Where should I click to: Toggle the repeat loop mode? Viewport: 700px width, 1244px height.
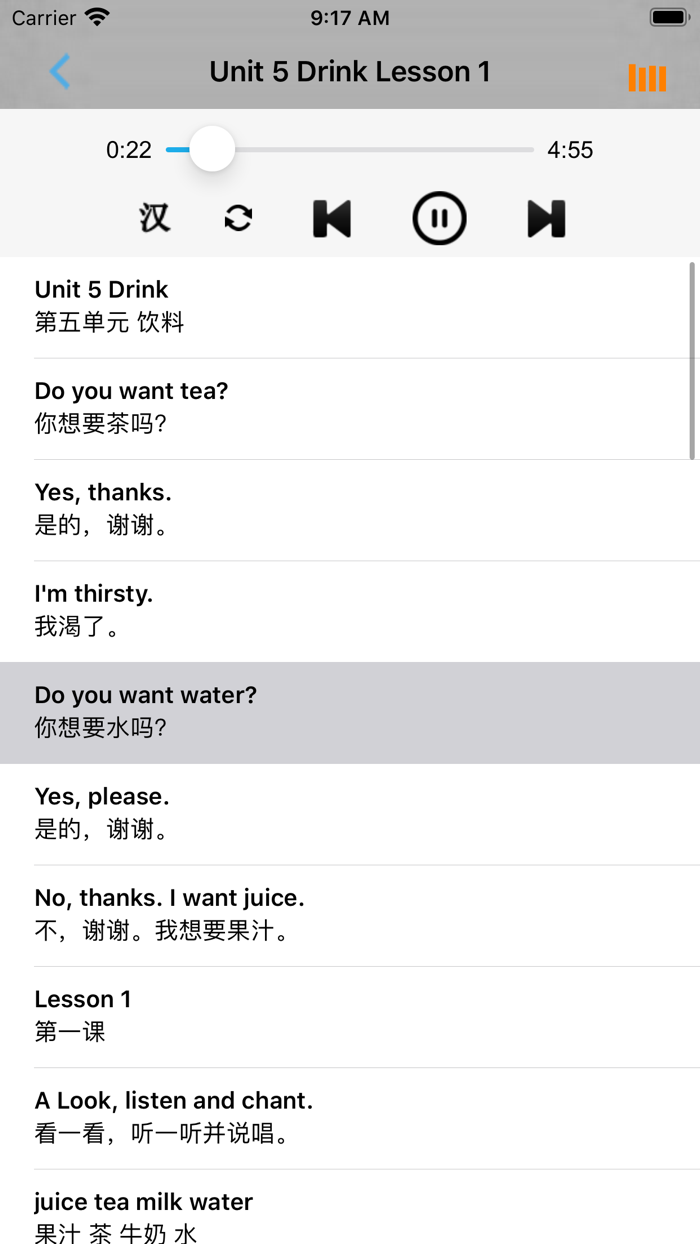pos(238,218)
